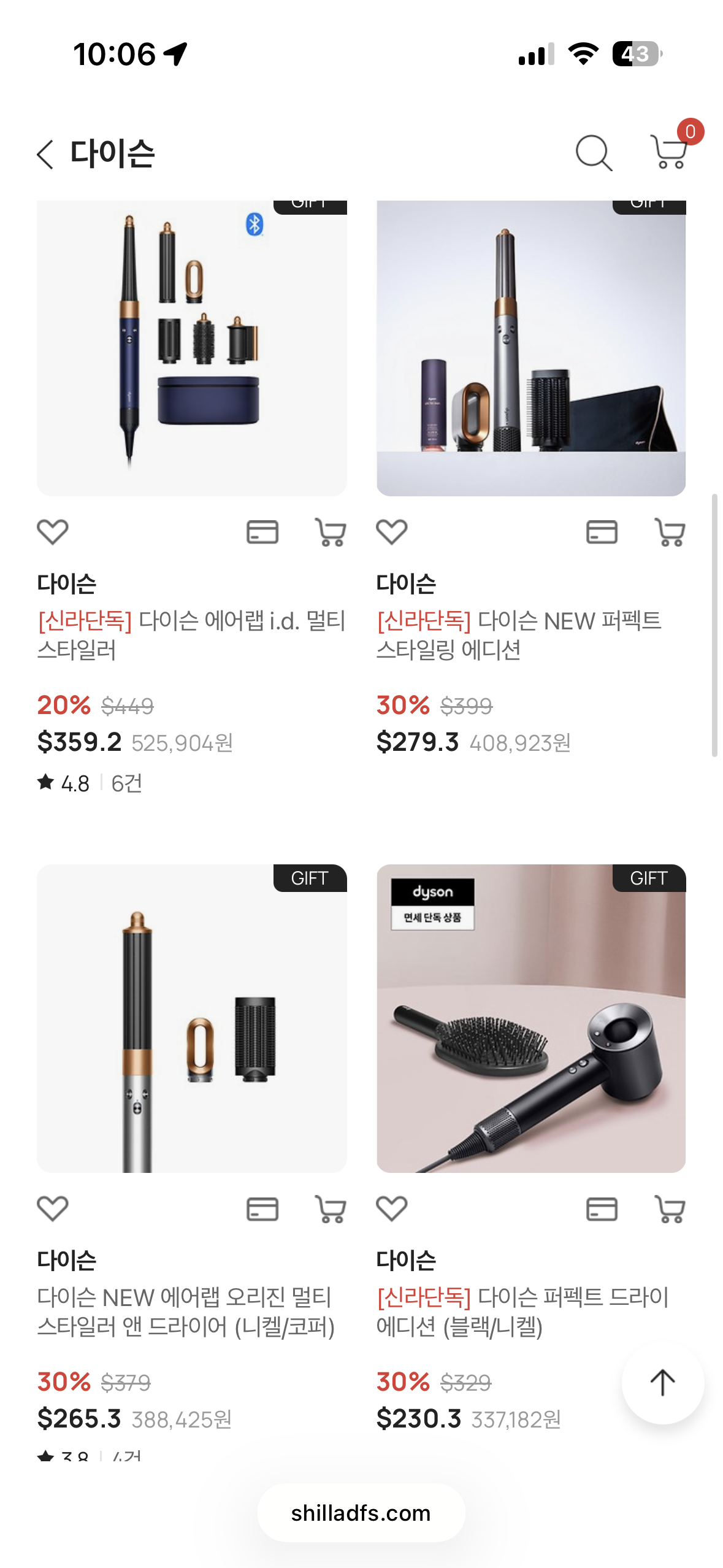Open the search magnifier icon
723x1568 pixels.
click(593, 153)
